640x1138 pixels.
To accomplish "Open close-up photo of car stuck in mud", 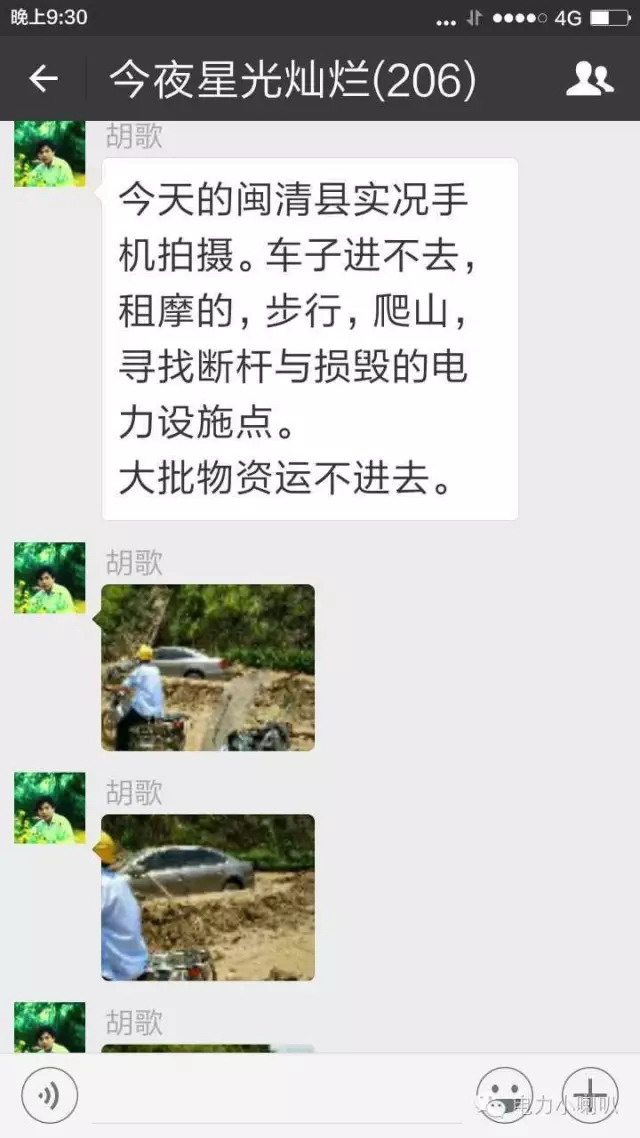I will [208, 897].
